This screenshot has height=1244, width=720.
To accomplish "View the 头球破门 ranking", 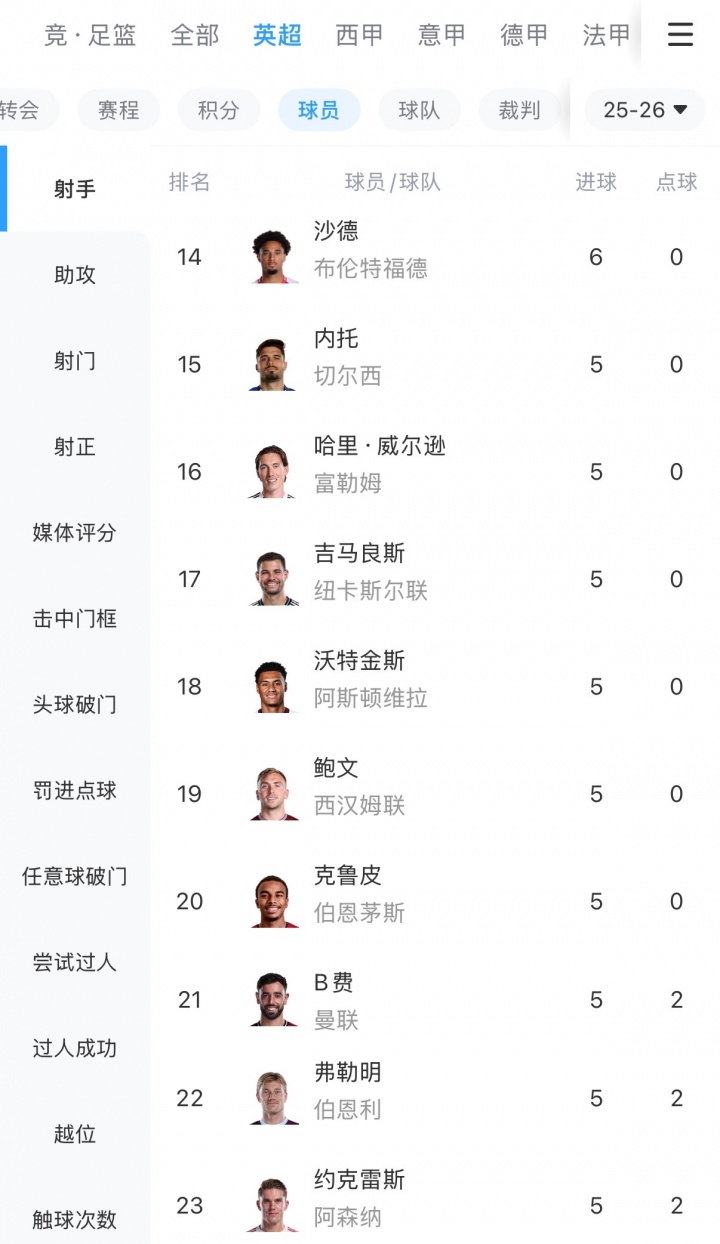I will coord(74,705).
